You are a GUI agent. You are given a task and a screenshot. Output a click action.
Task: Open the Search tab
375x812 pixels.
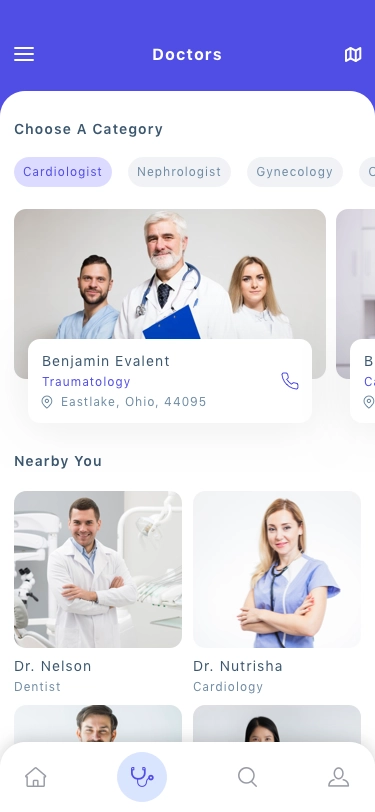tap(248, 777)
